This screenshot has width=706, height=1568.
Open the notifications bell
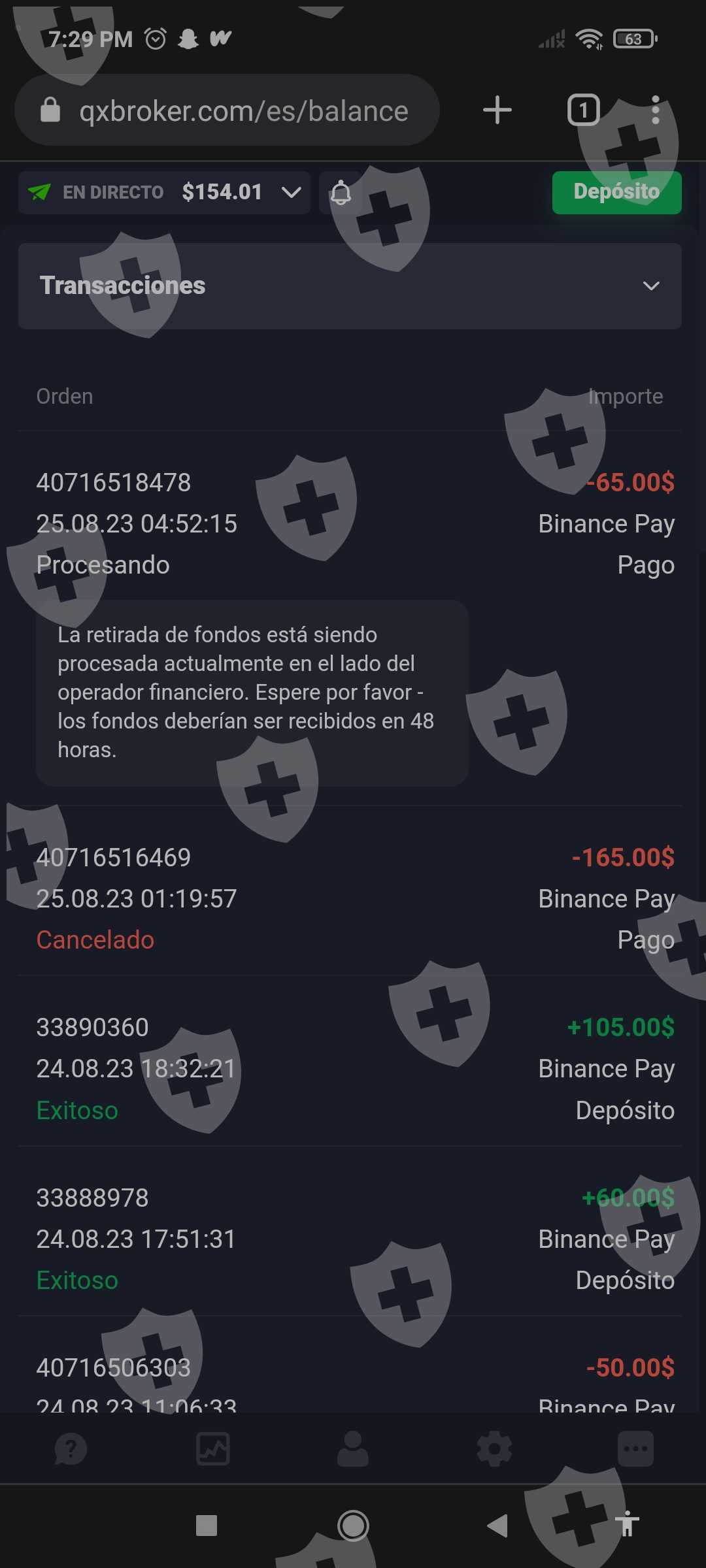[341, 193]
